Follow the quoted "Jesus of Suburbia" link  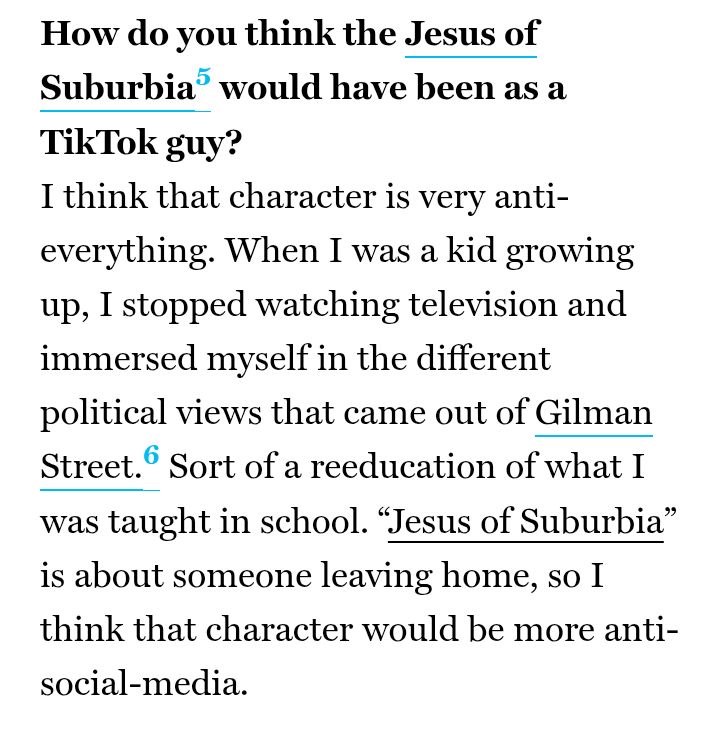tap(526, 521)
